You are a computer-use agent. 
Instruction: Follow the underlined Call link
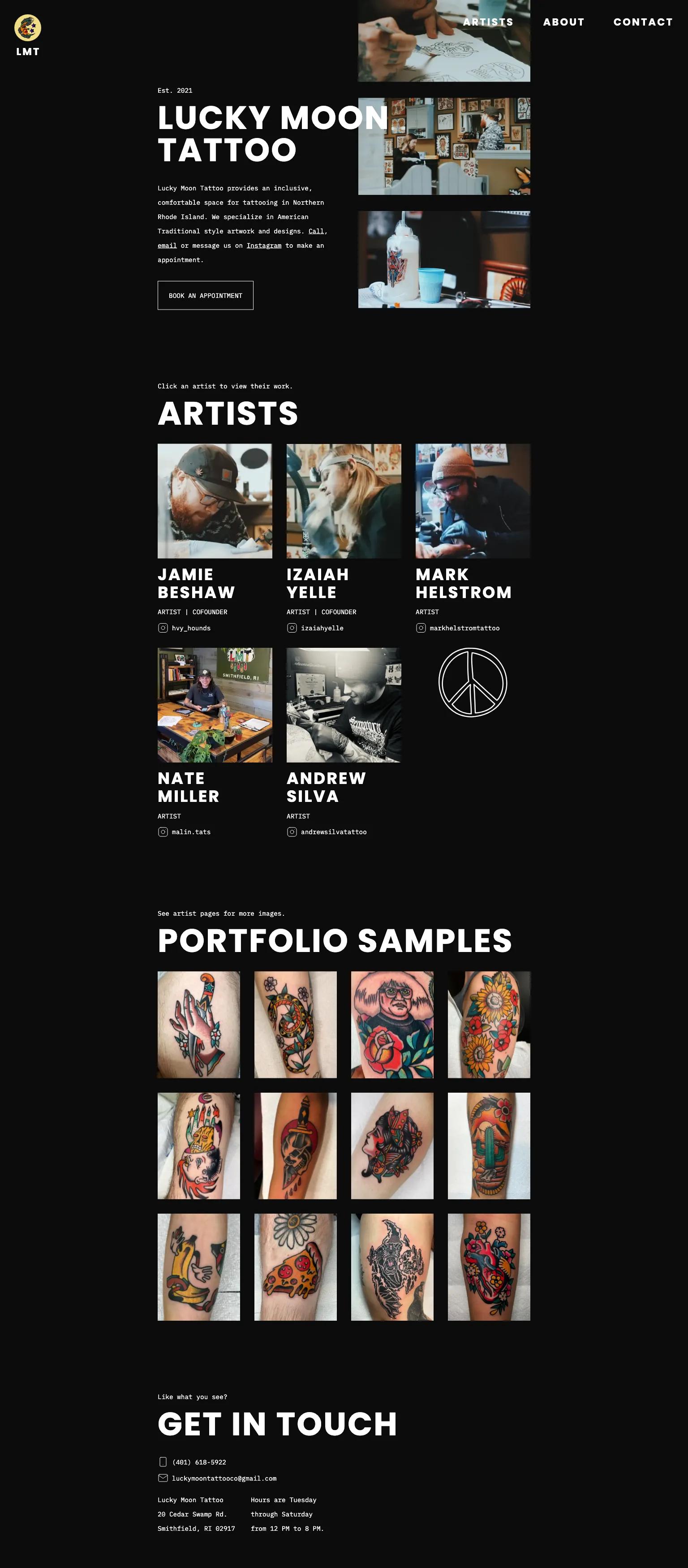click(x=316, y=231)
